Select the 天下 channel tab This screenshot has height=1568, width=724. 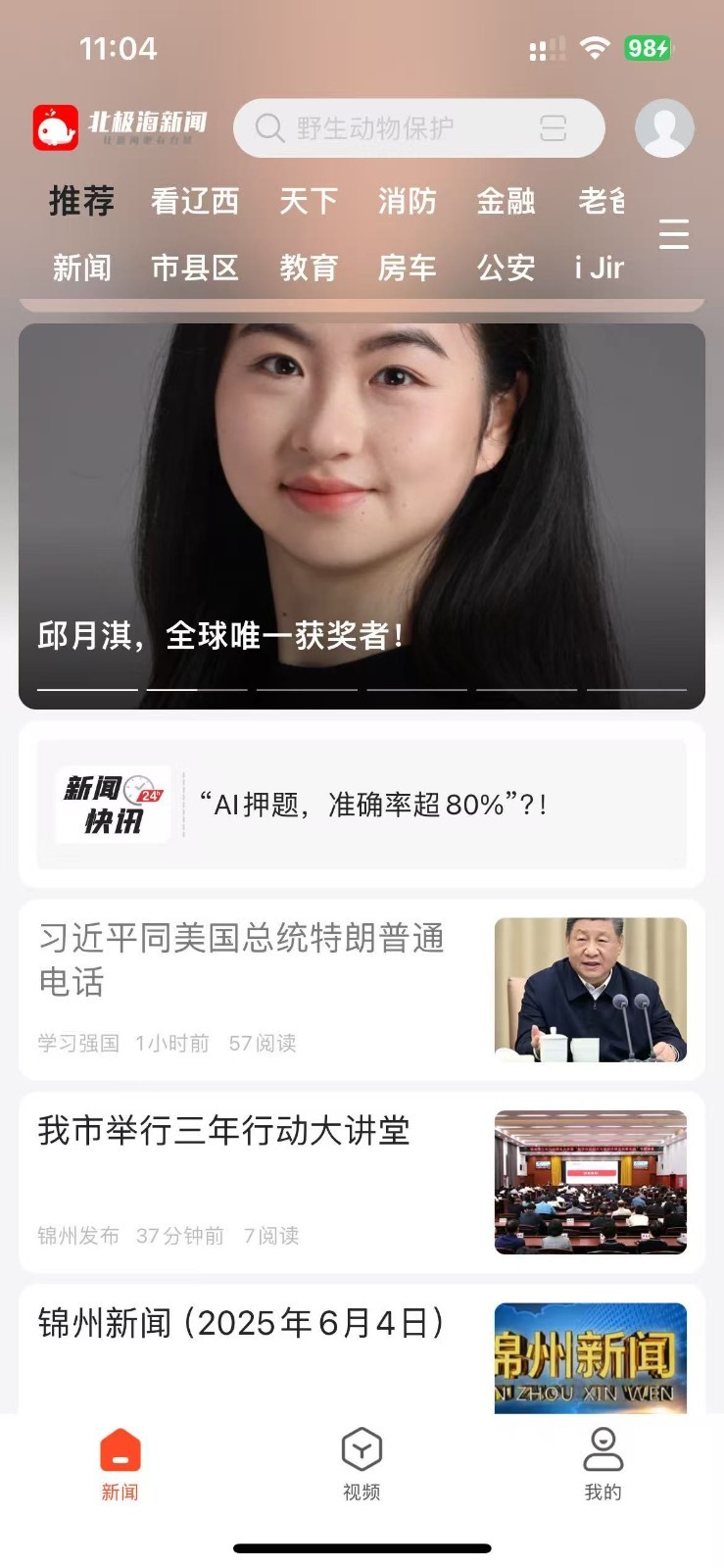click(309, 202)
